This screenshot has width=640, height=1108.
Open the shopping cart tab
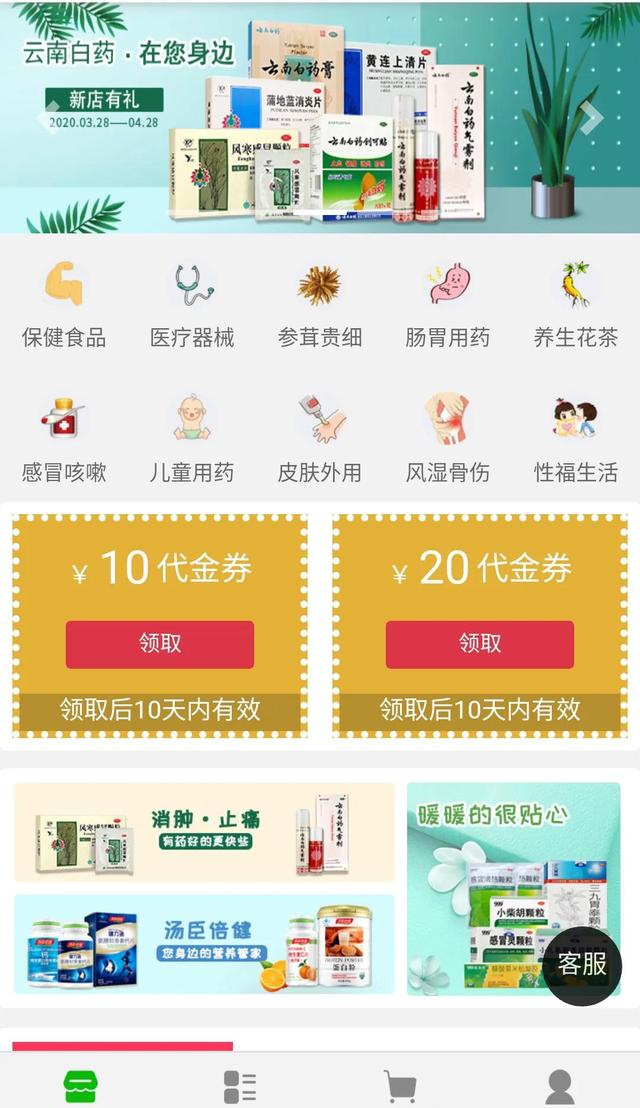pos(400,1086)
